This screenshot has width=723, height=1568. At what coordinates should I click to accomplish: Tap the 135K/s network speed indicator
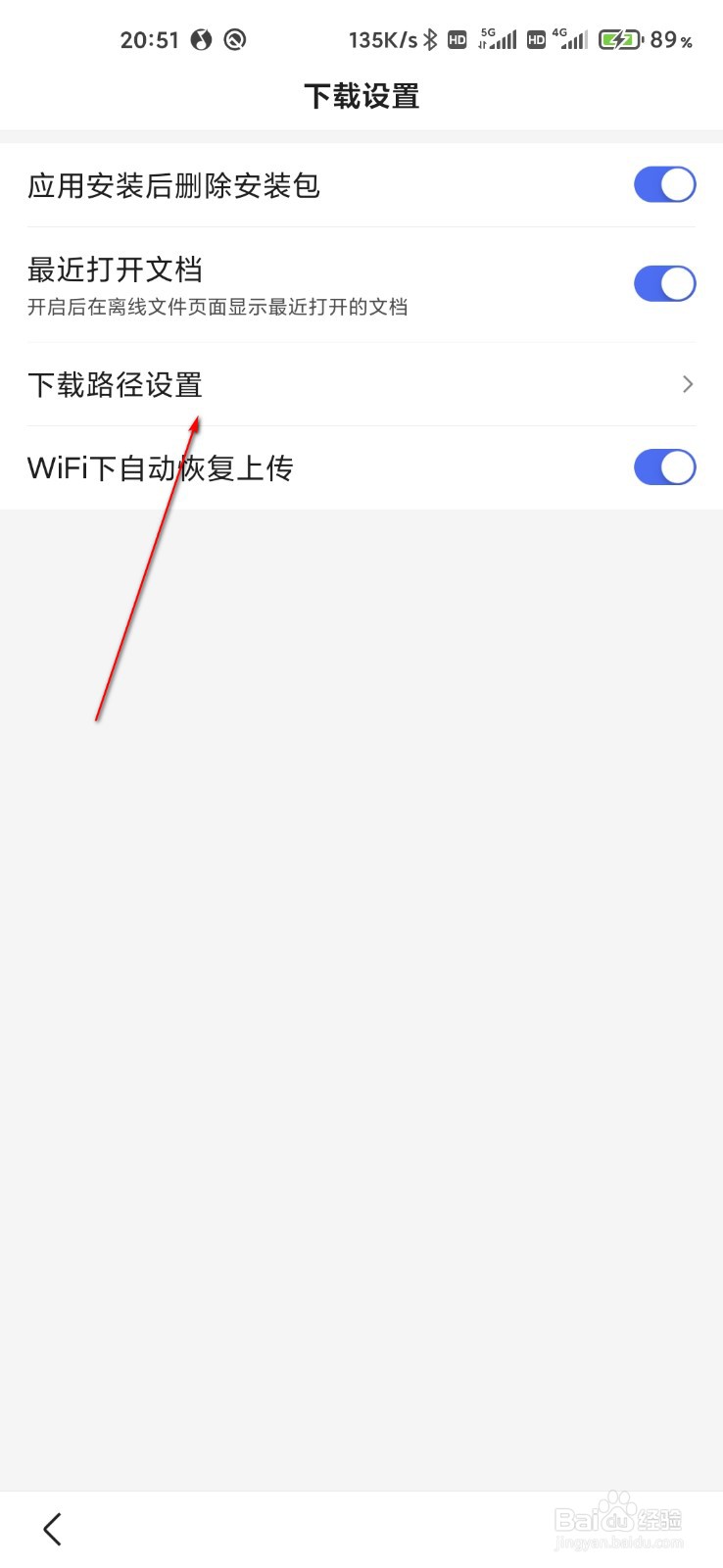384,40
